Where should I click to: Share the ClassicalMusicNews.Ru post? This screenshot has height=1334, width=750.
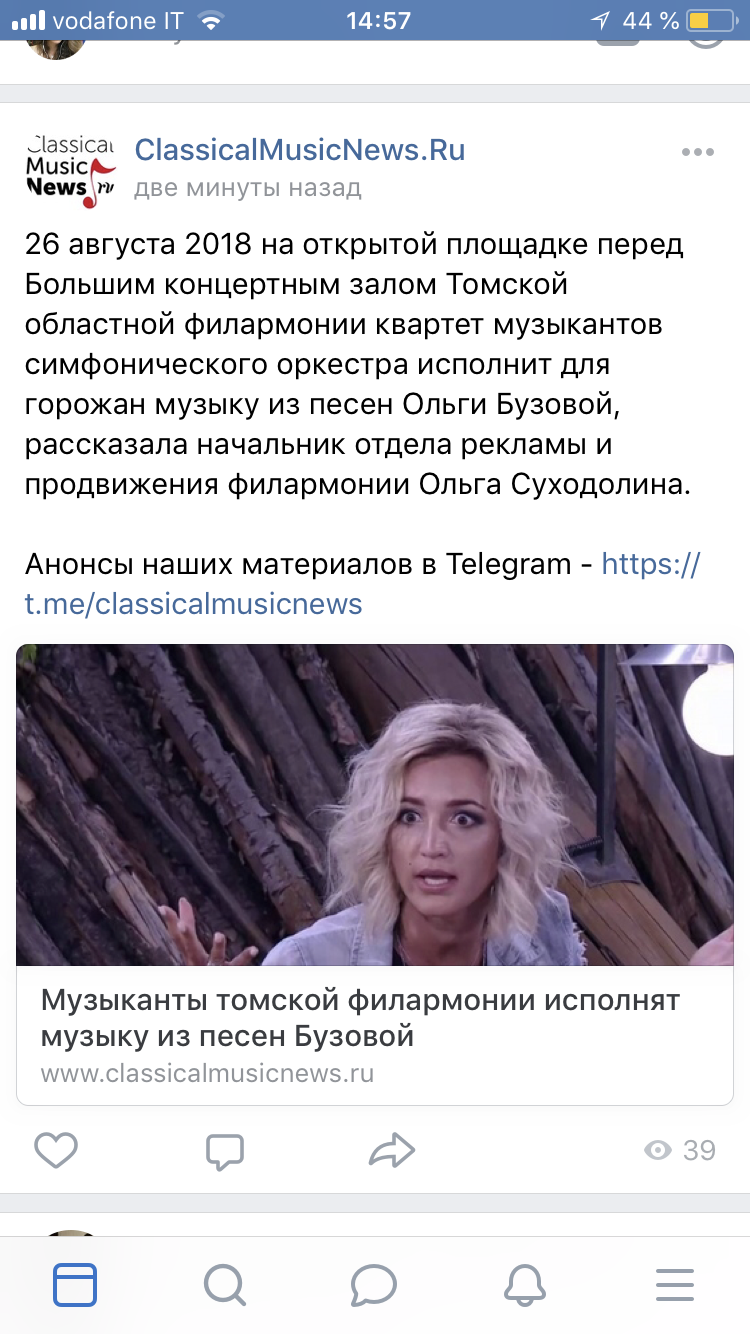point(392,1150)
